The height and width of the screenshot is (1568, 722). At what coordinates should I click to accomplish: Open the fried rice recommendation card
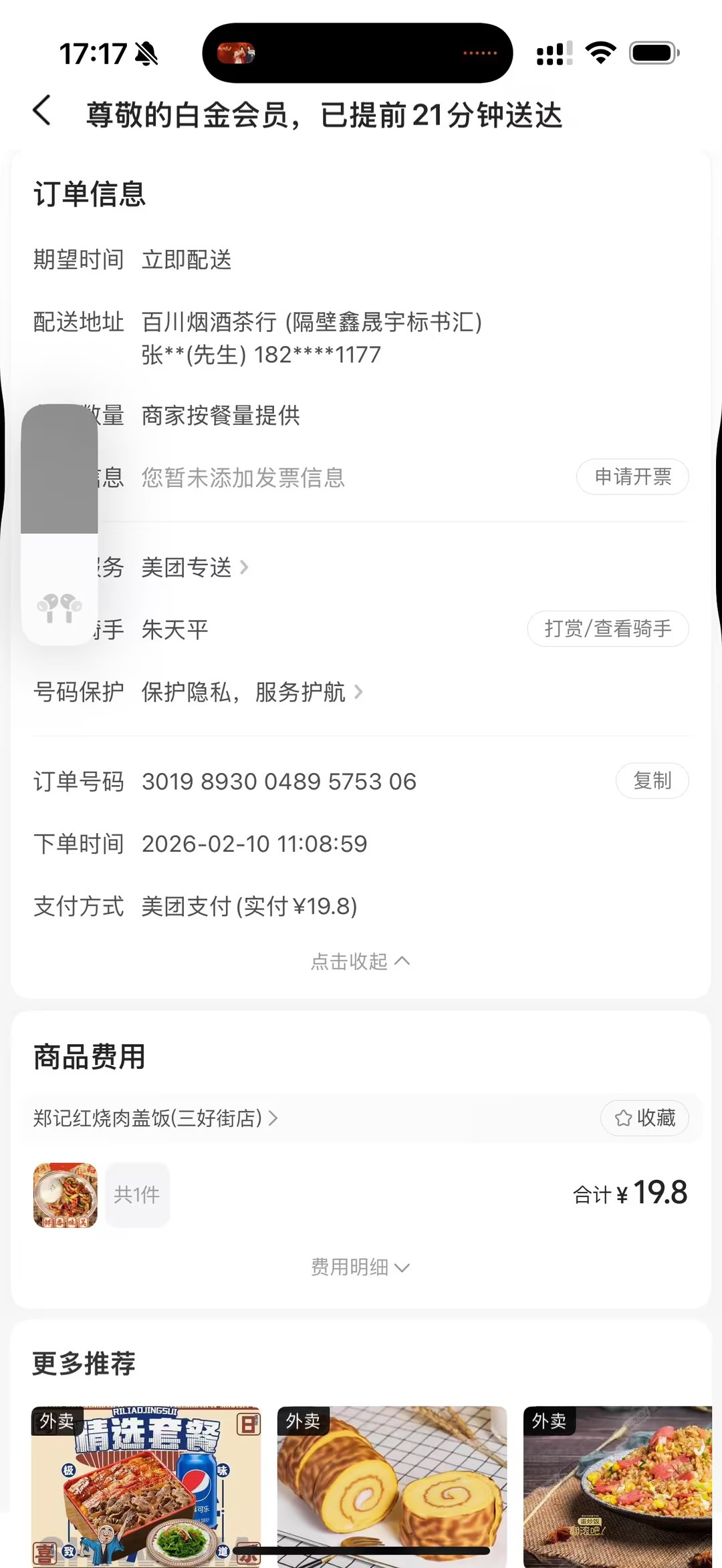[618, 1486]
